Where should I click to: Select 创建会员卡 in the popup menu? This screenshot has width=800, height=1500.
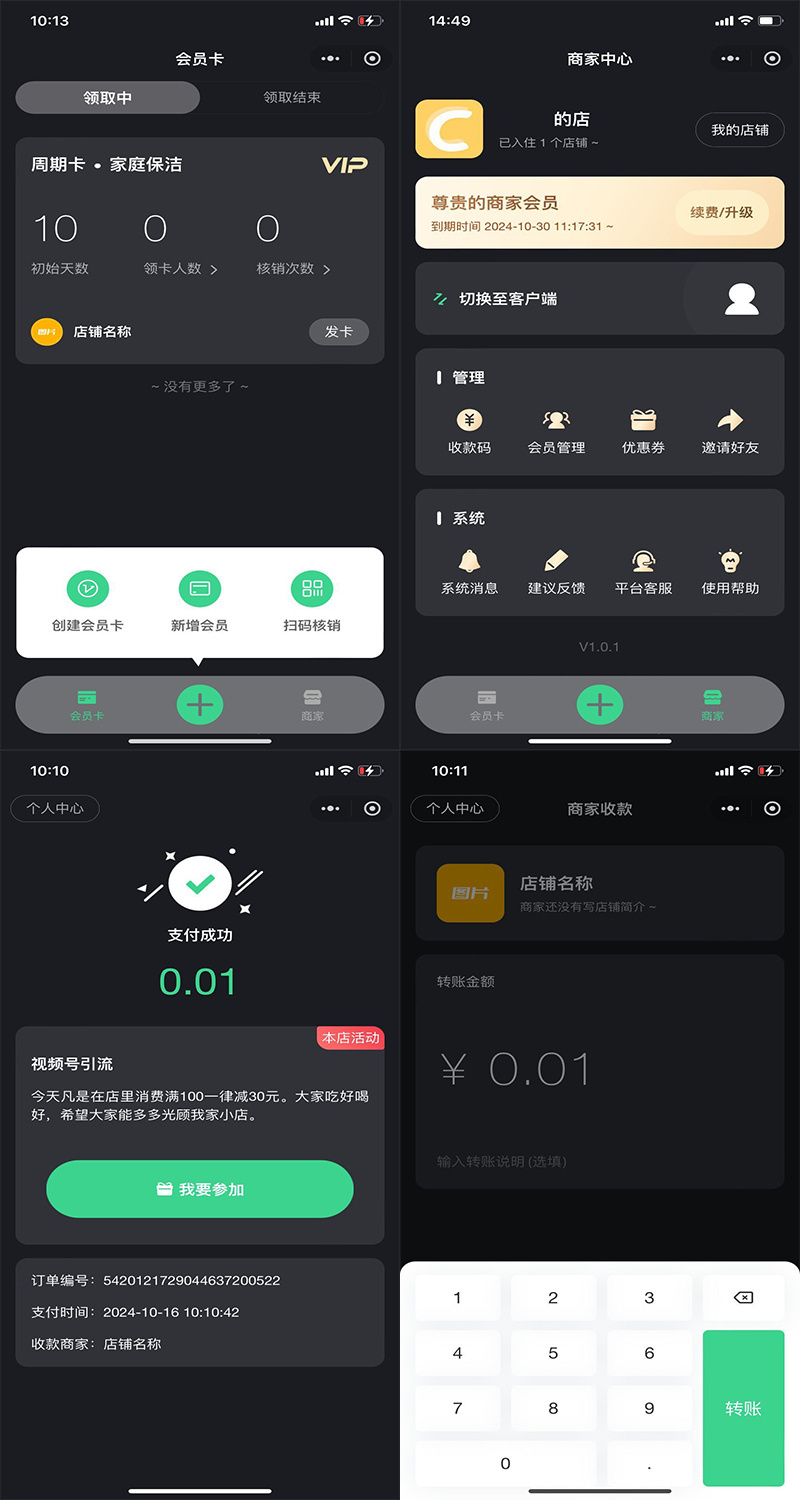(x=88, y=602)
